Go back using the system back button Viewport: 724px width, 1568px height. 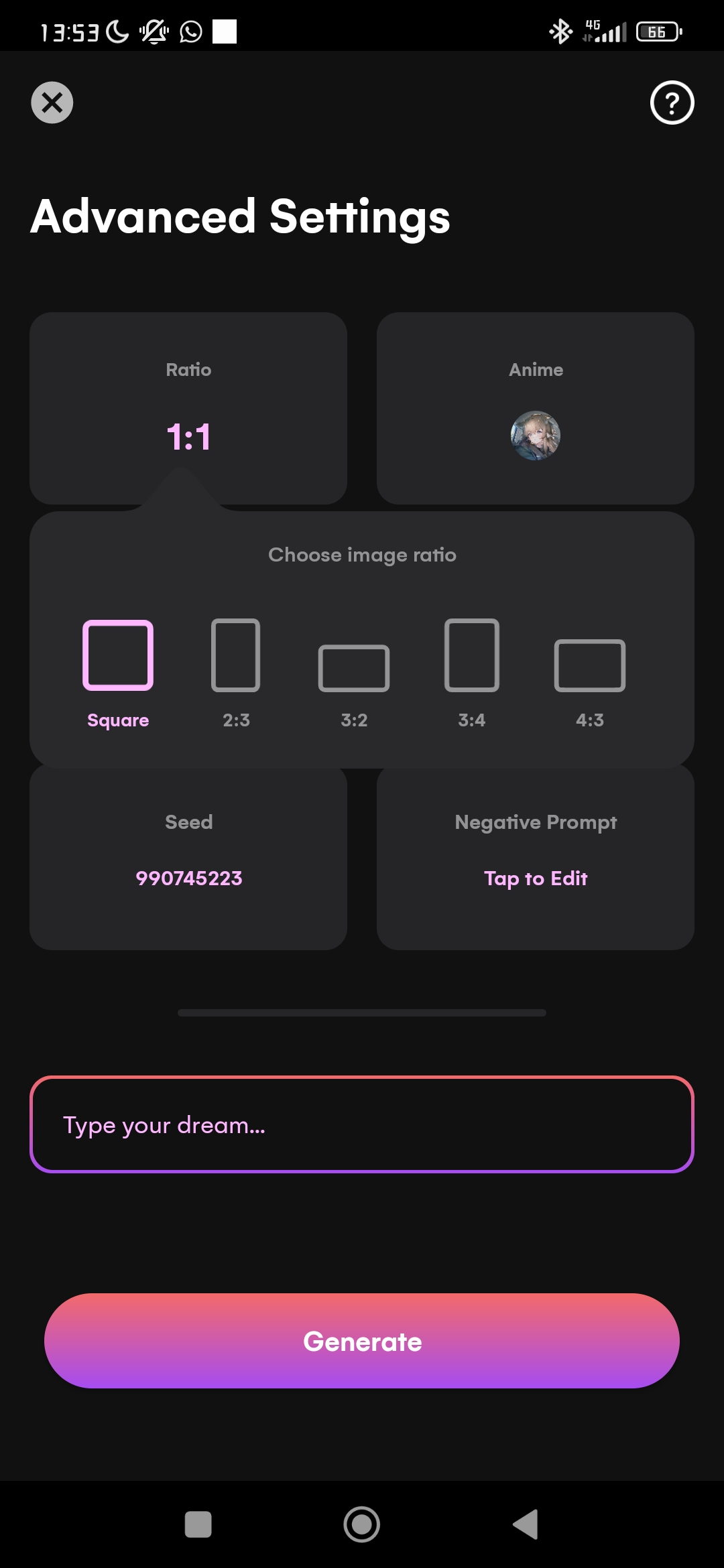tap(526, 1524)
